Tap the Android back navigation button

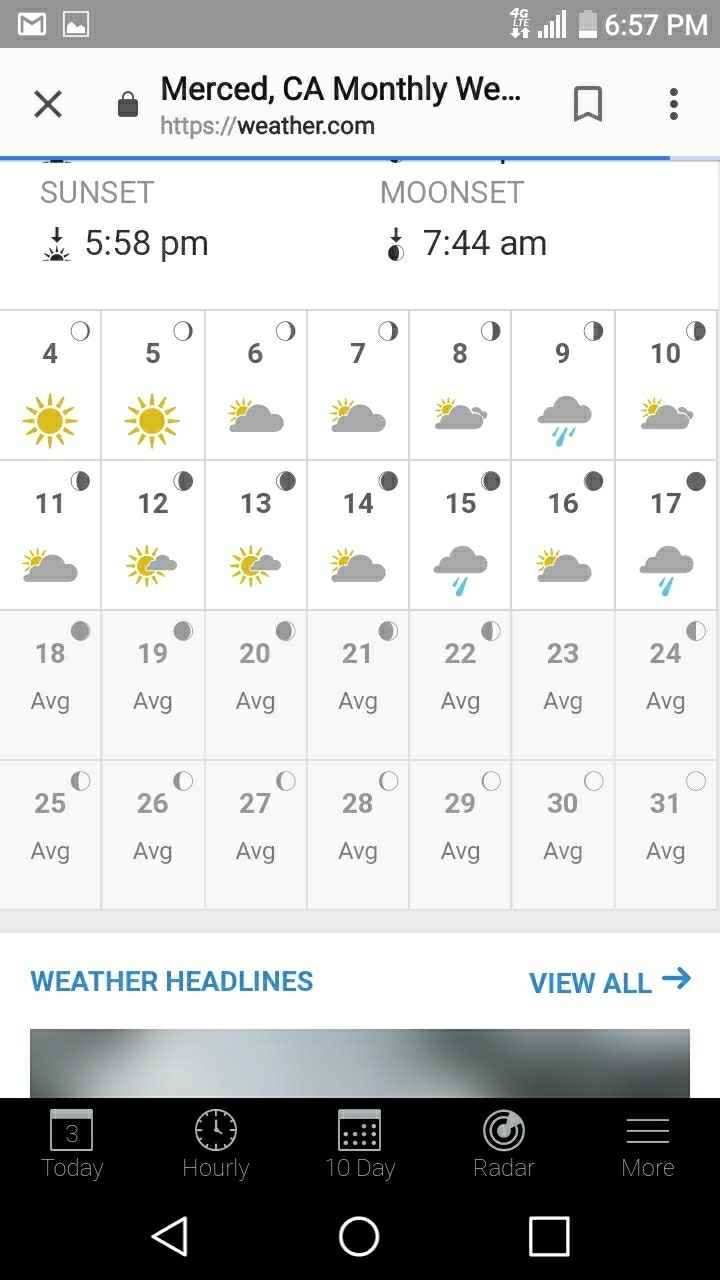click(x=170, y=1237)
